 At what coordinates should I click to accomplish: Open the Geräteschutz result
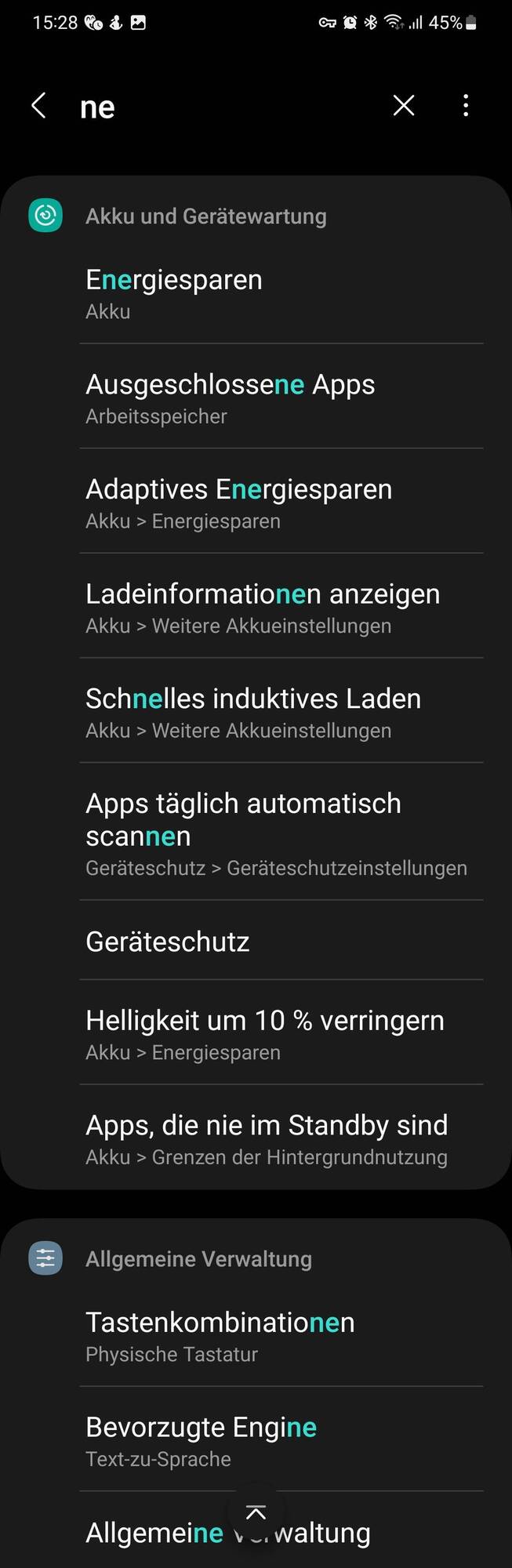[x=281, y=941]
